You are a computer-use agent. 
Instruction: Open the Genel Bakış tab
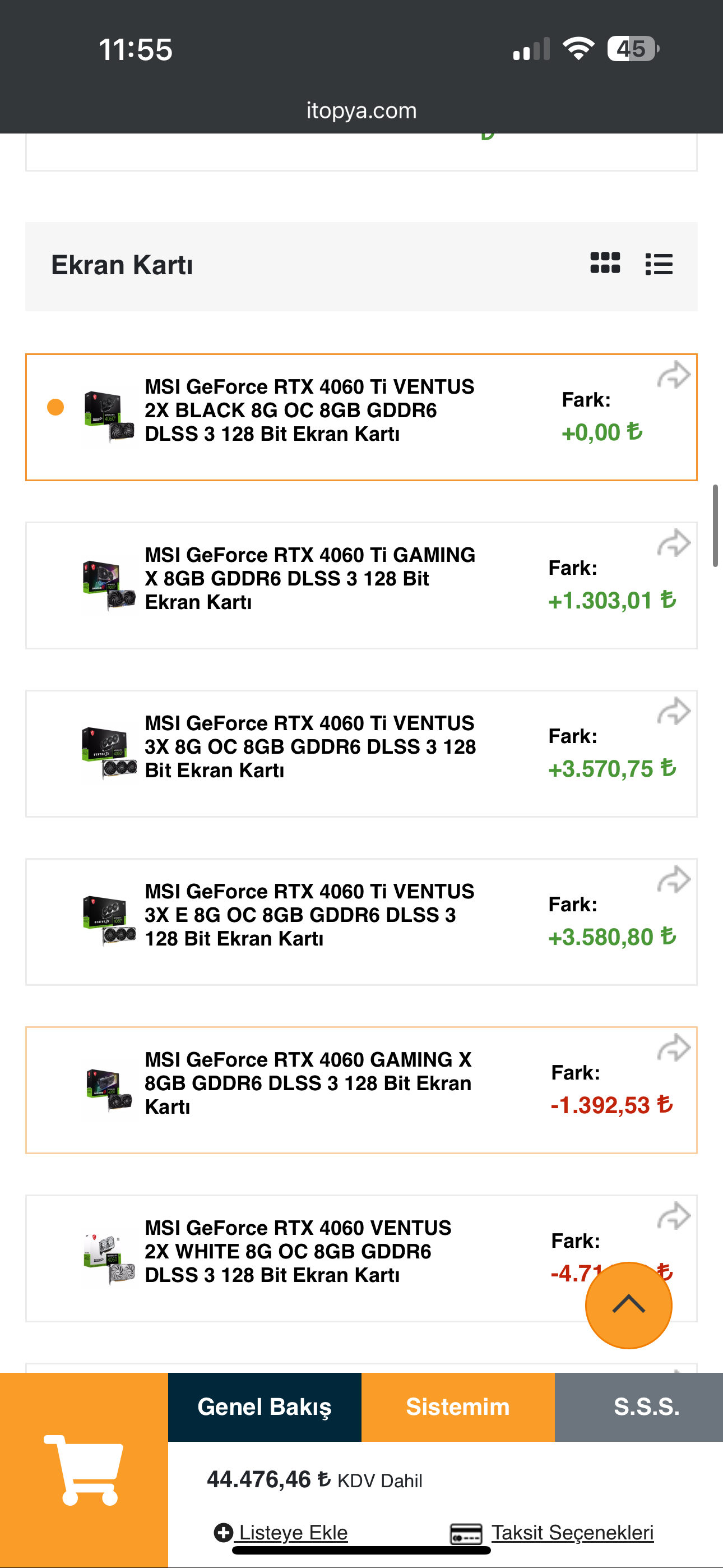[x=265, y=1406]
